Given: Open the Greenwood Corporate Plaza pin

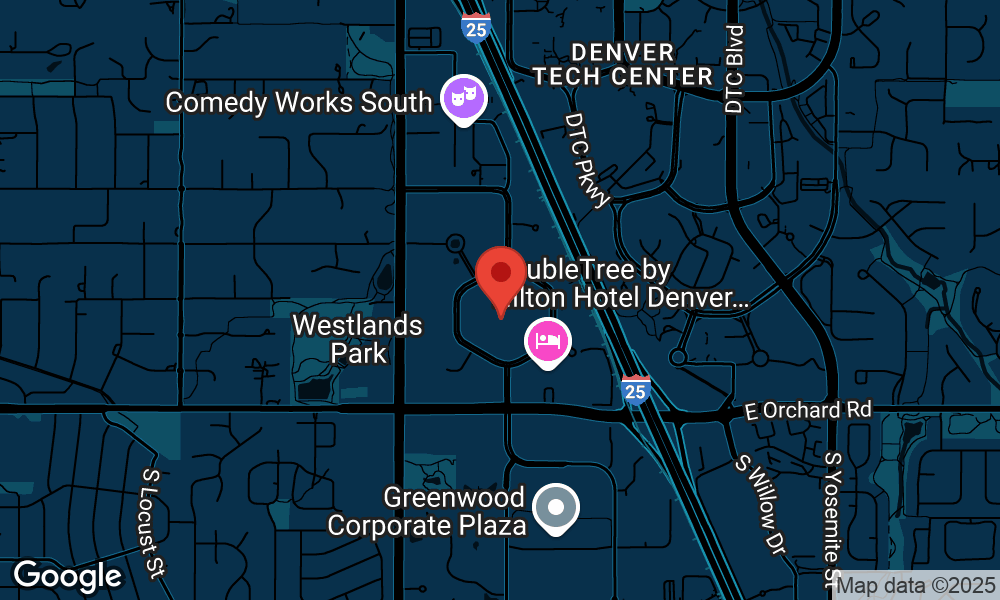Looking at the screenshot, I should pyautogui.click(x=556, y=508).
